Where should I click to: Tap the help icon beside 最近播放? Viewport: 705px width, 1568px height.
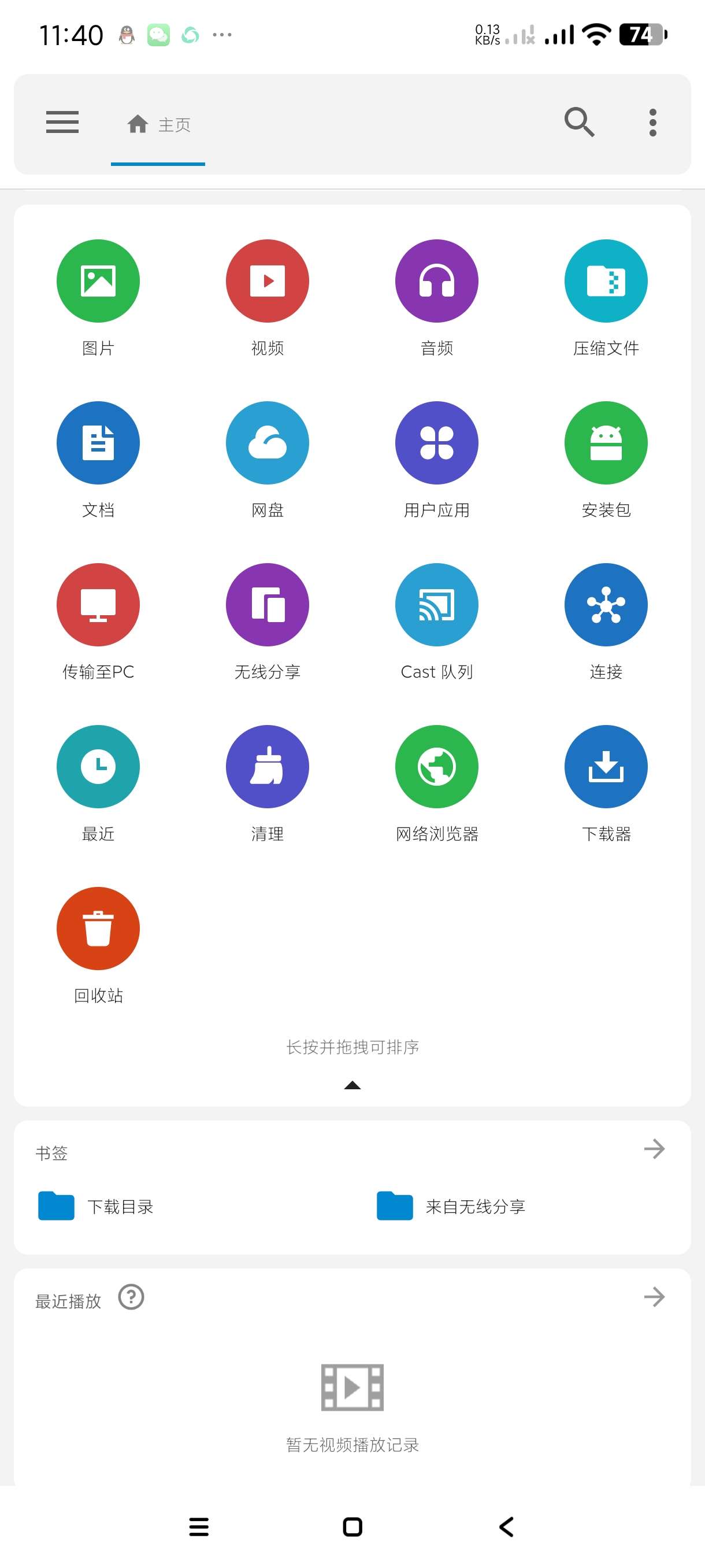pyautogui.click(x=131, y=1297)
